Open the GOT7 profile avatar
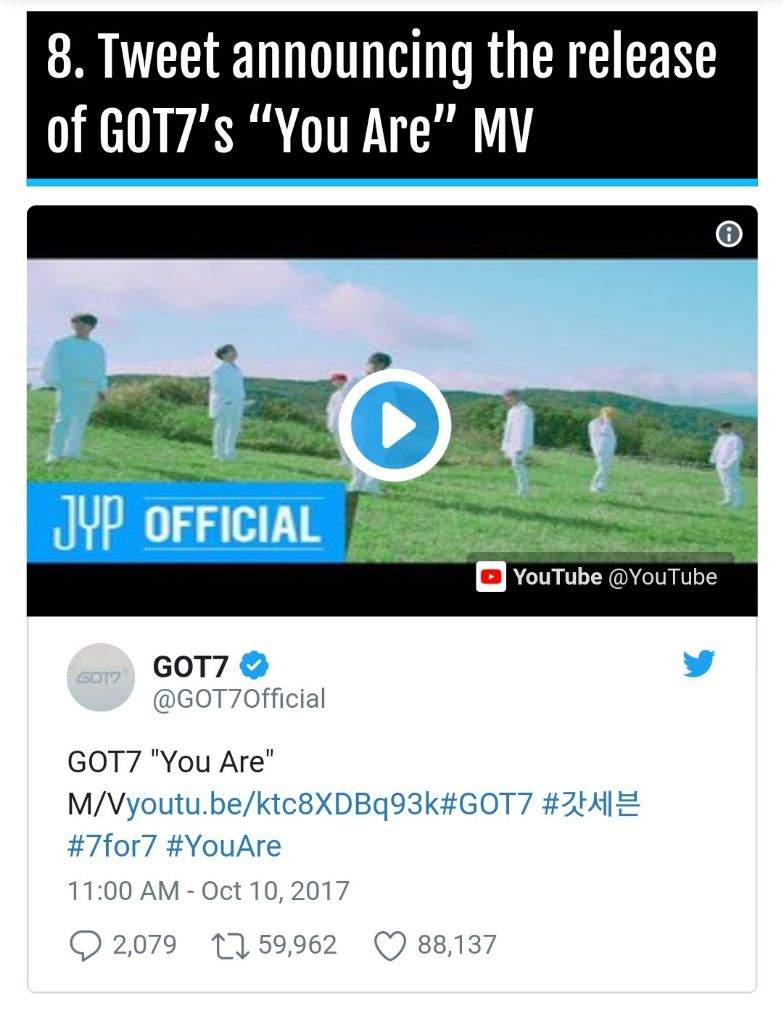The image size is (783, 1024). tap(101, 677)
